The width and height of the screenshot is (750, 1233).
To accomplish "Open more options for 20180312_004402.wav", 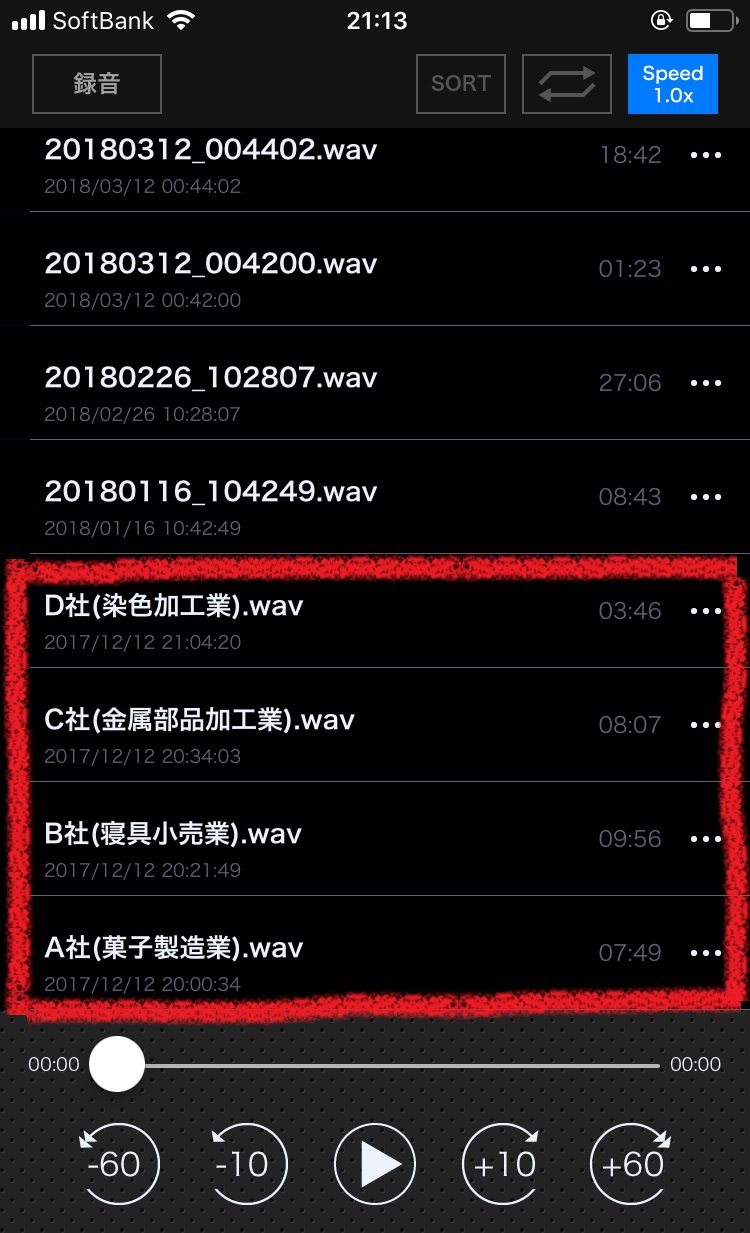I will [x=706, y=156].
